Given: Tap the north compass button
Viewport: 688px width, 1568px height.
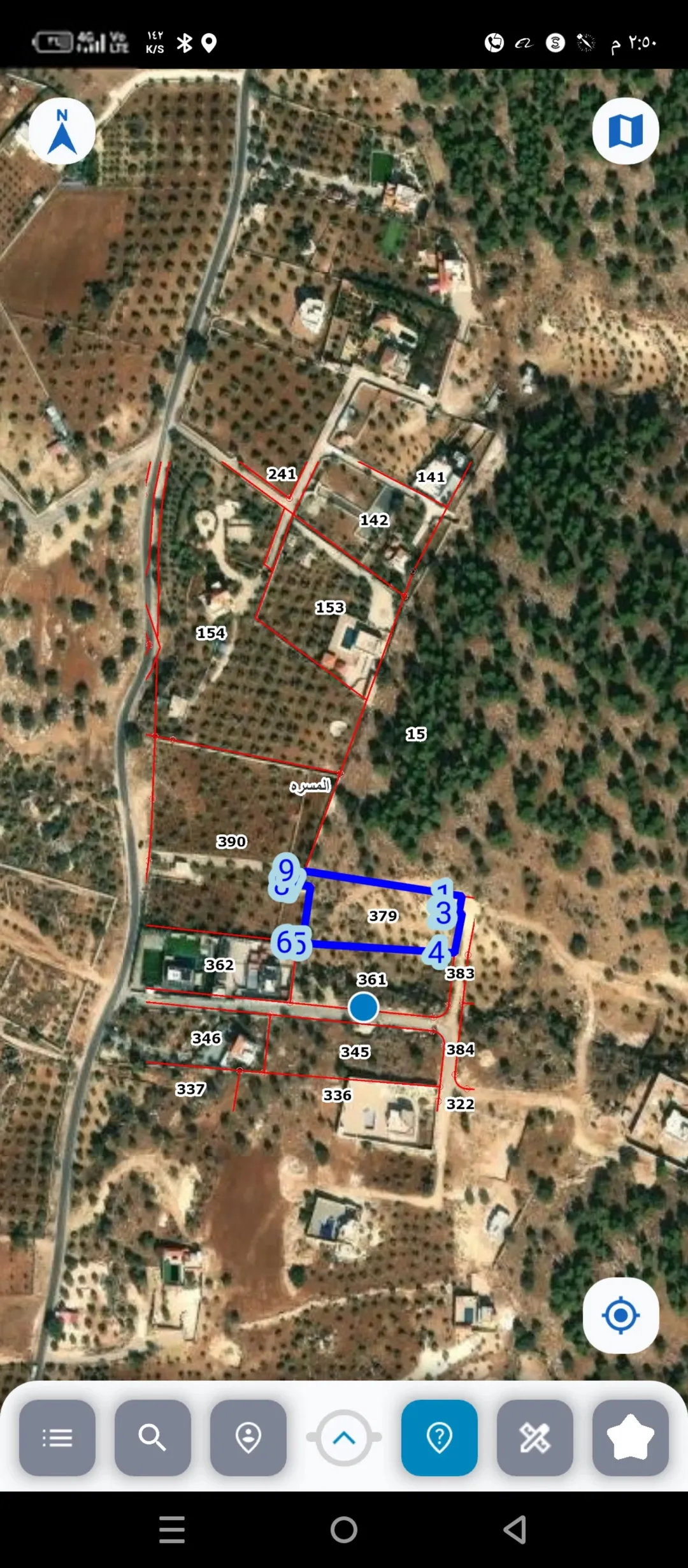Looking at the screenshot, I should (62, 131).
